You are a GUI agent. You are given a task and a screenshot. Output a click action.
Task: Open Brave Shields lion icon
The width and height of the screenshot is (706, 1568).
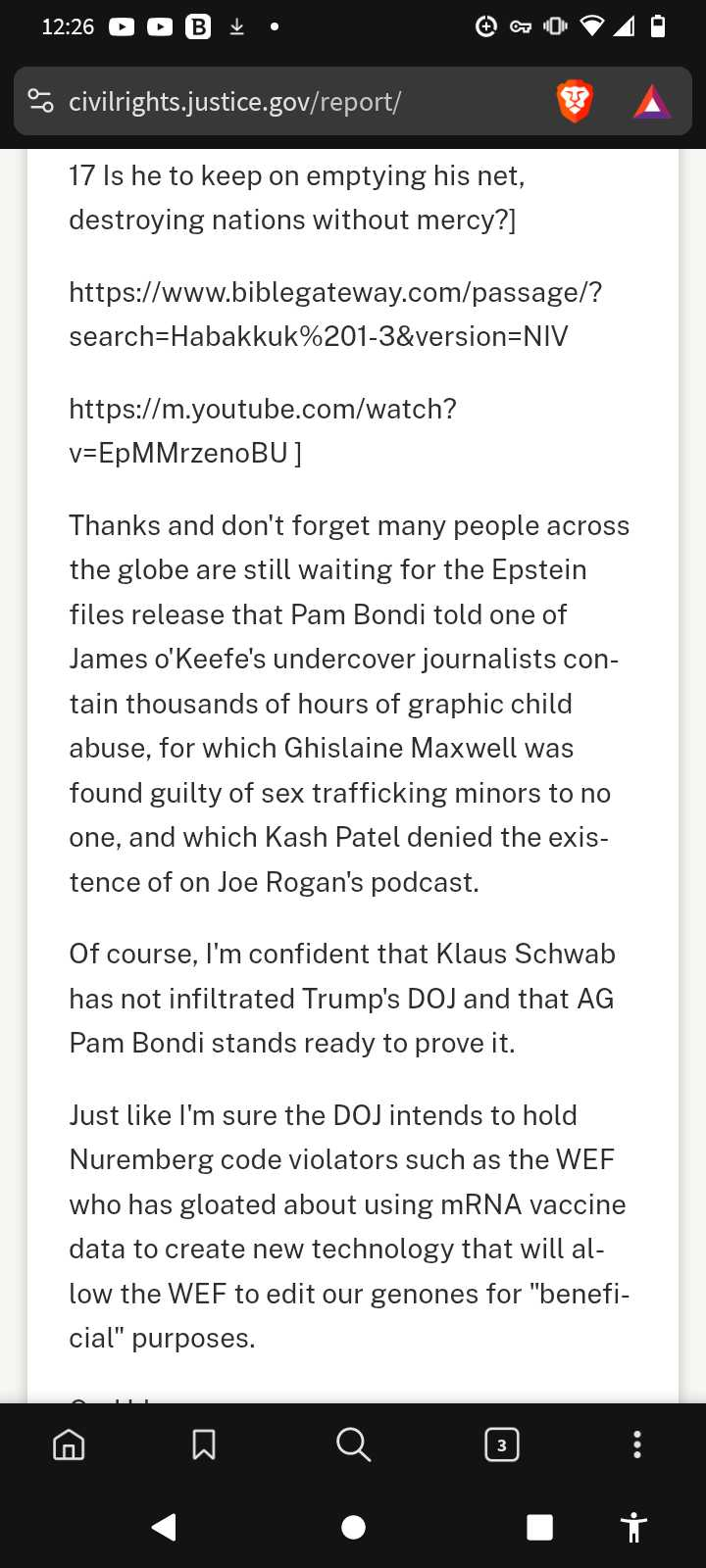pos(575,101)
